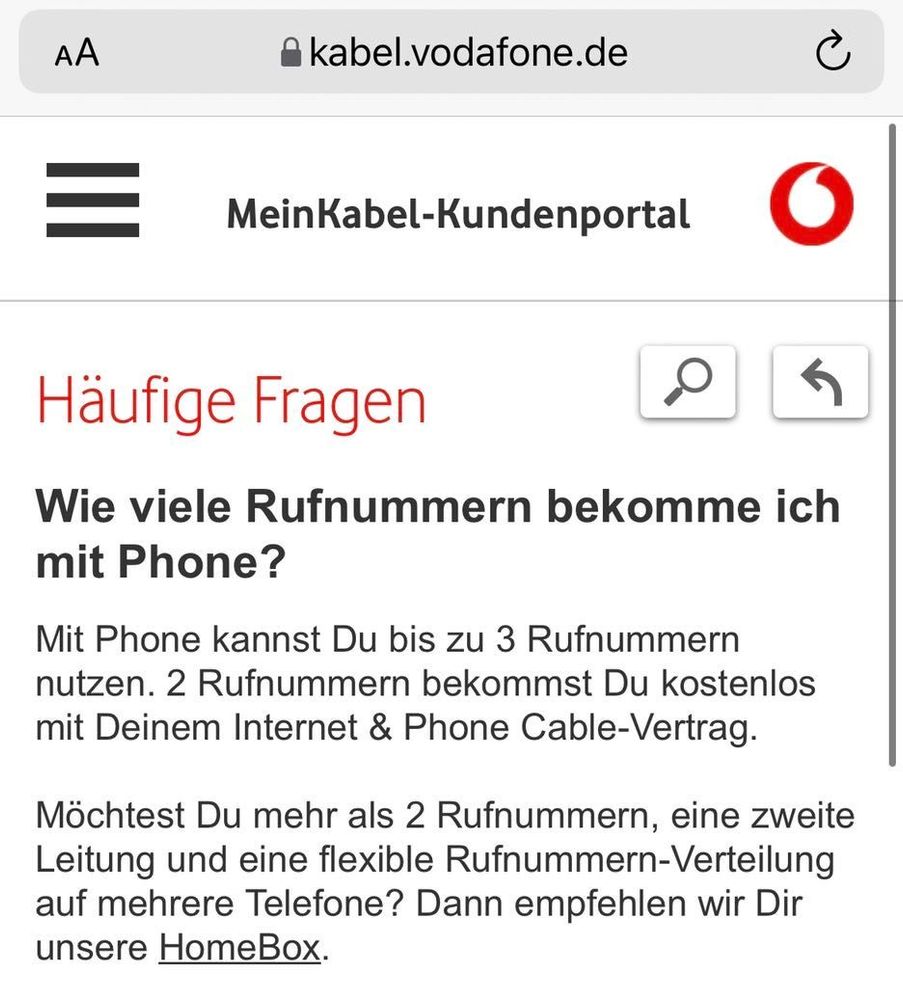Reload the page in Safari

[832, 52]
